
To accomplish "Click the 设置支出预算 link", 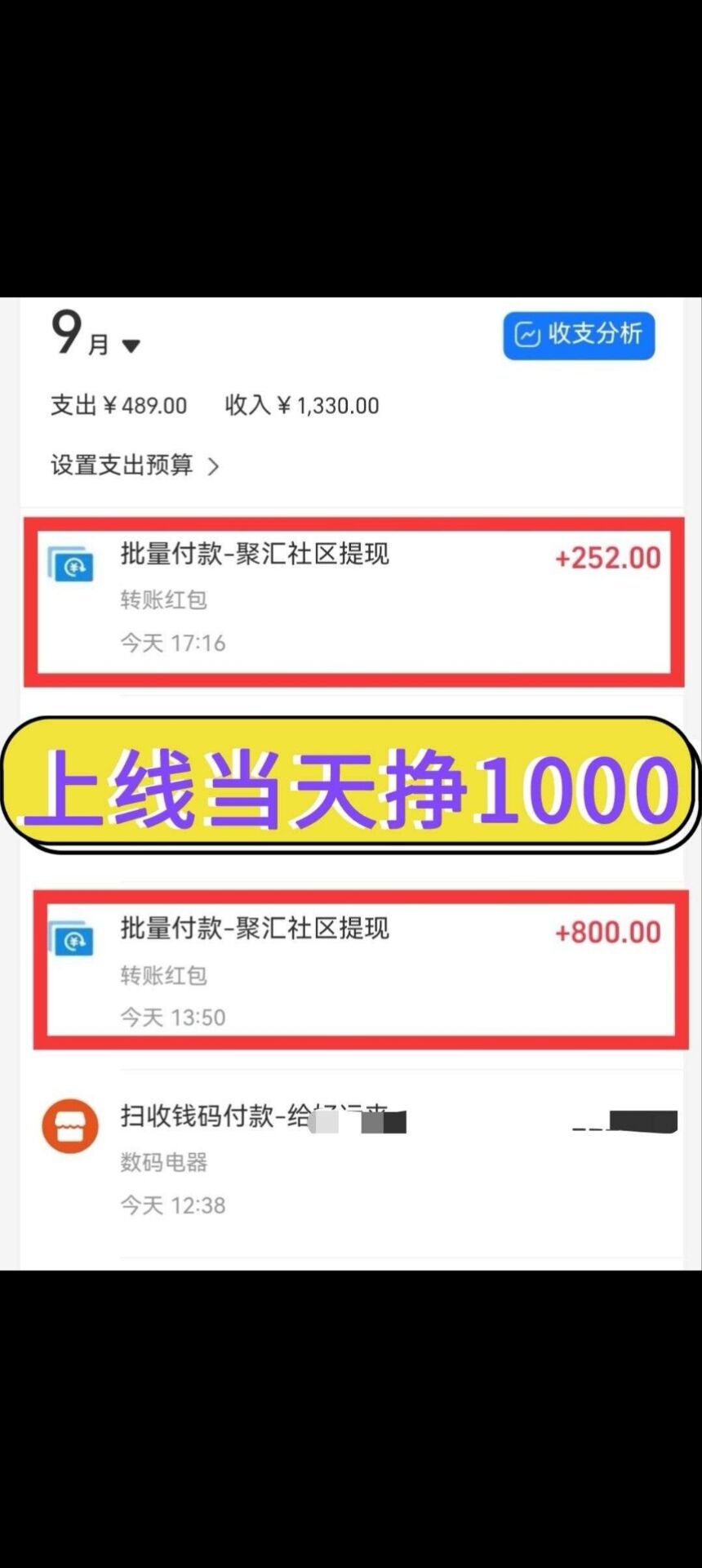I will (121, 465).
